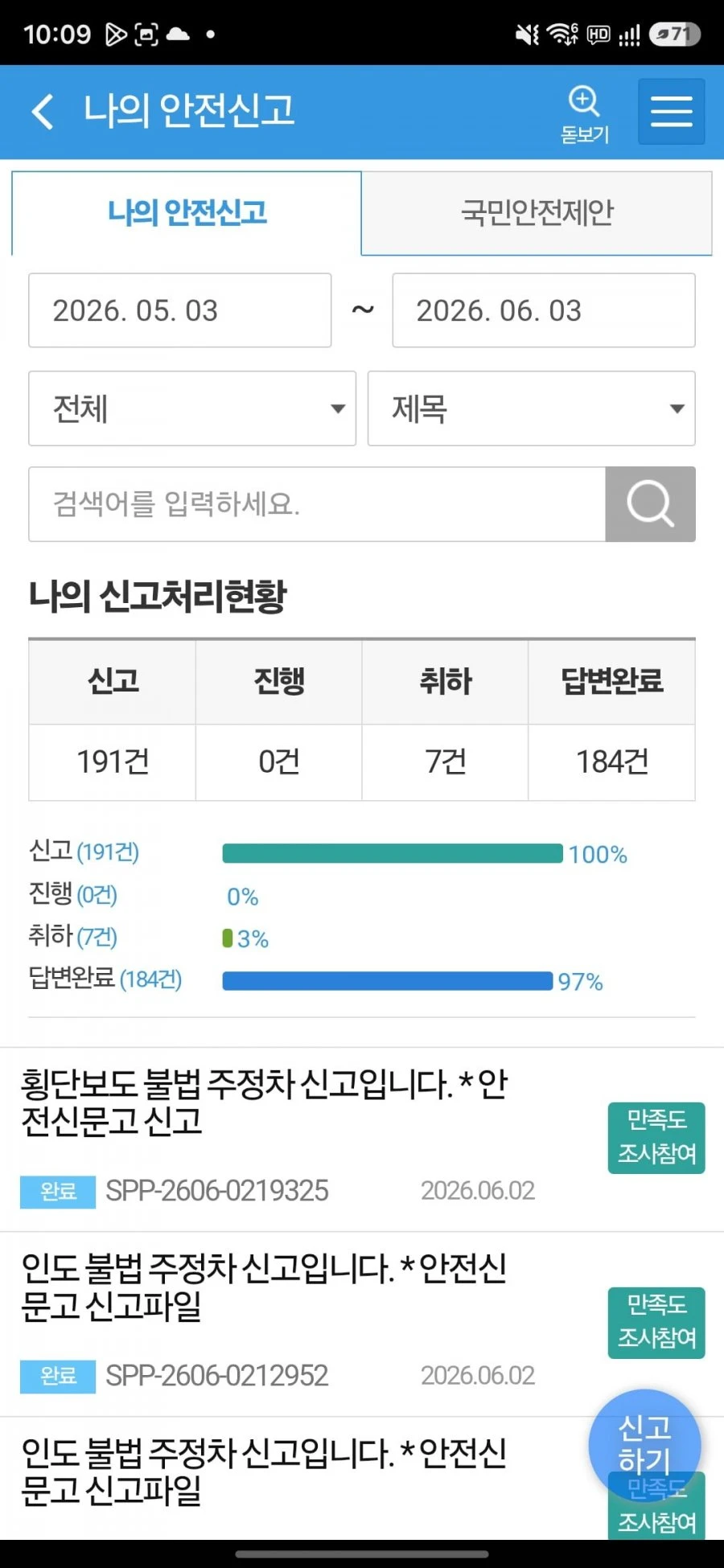Expand the 전체 status dropdown

[192, 408]
